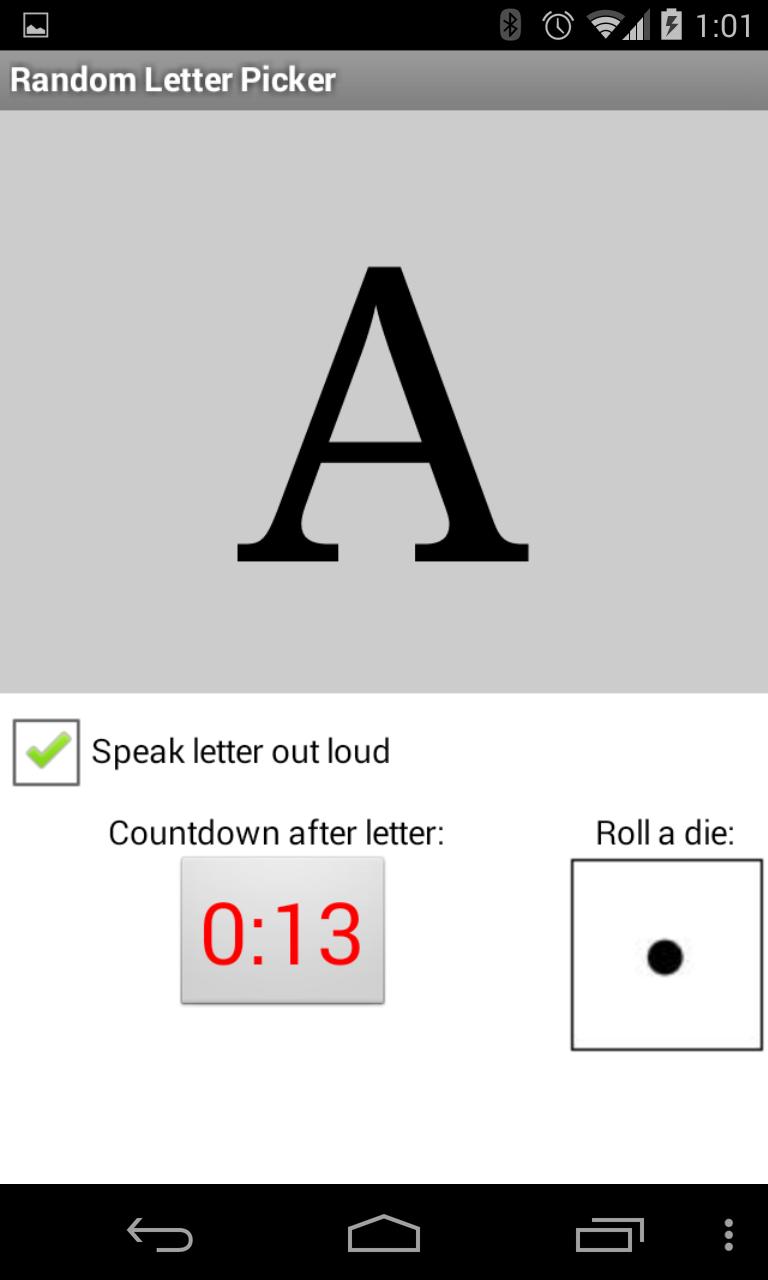Go back using the system back button

point(160,1235)
